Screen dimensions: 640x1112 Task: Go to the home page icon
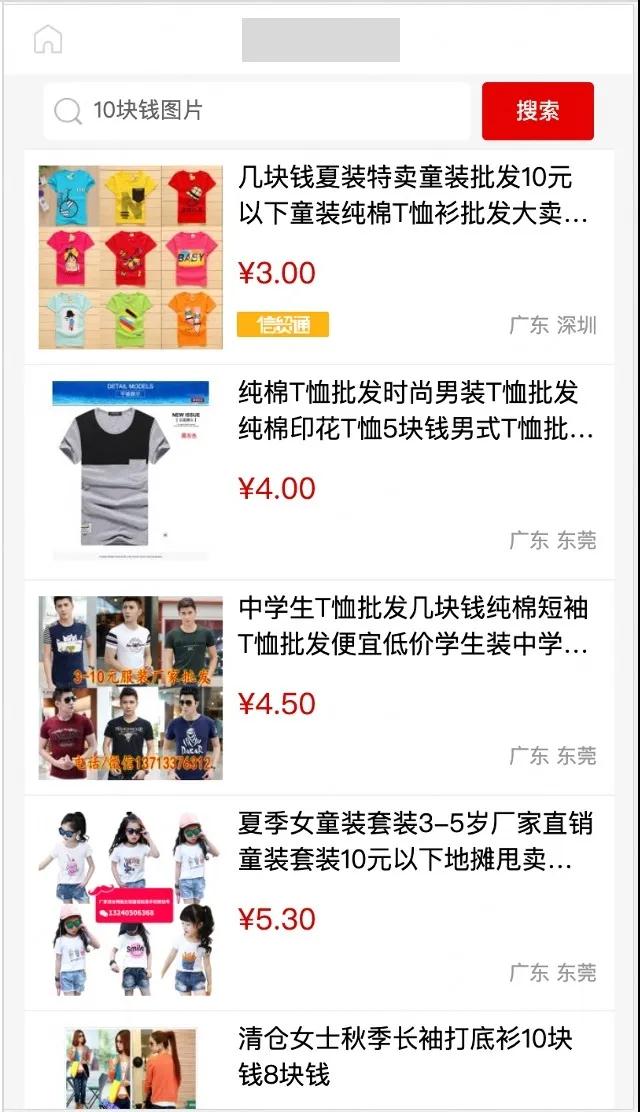coord(48,40)
